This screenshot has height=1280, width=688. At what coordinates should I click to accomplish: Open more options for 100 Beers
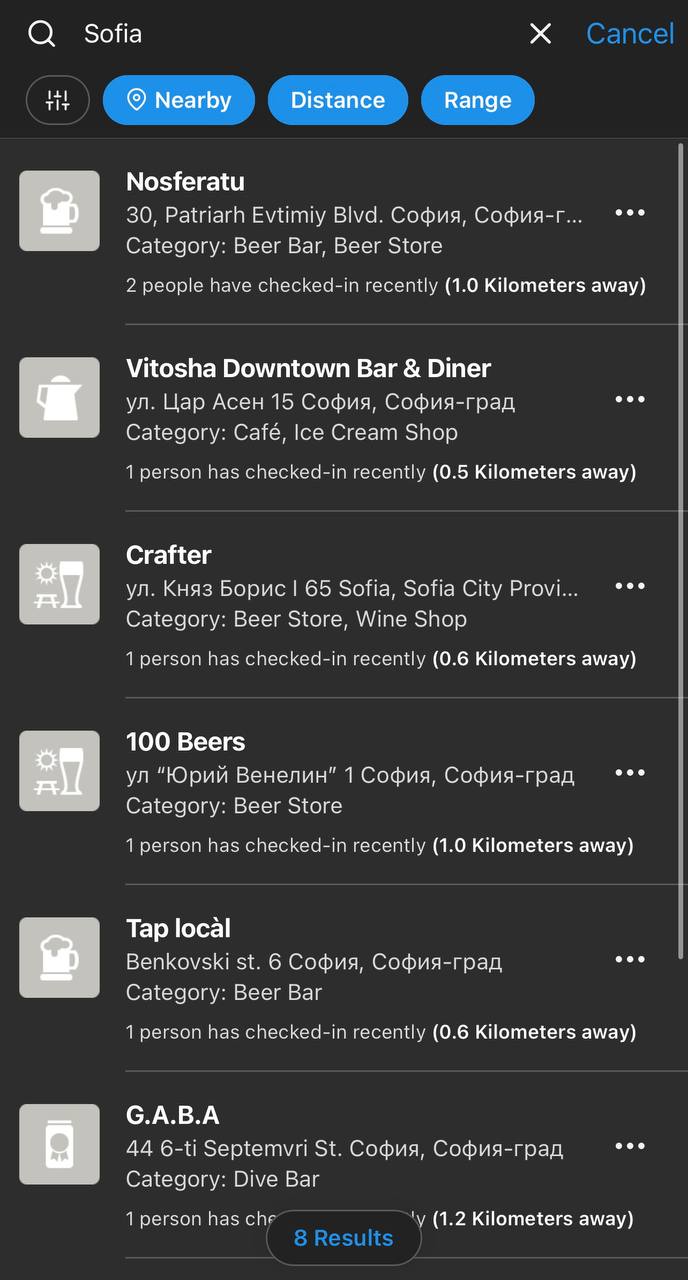coord(630,773)
